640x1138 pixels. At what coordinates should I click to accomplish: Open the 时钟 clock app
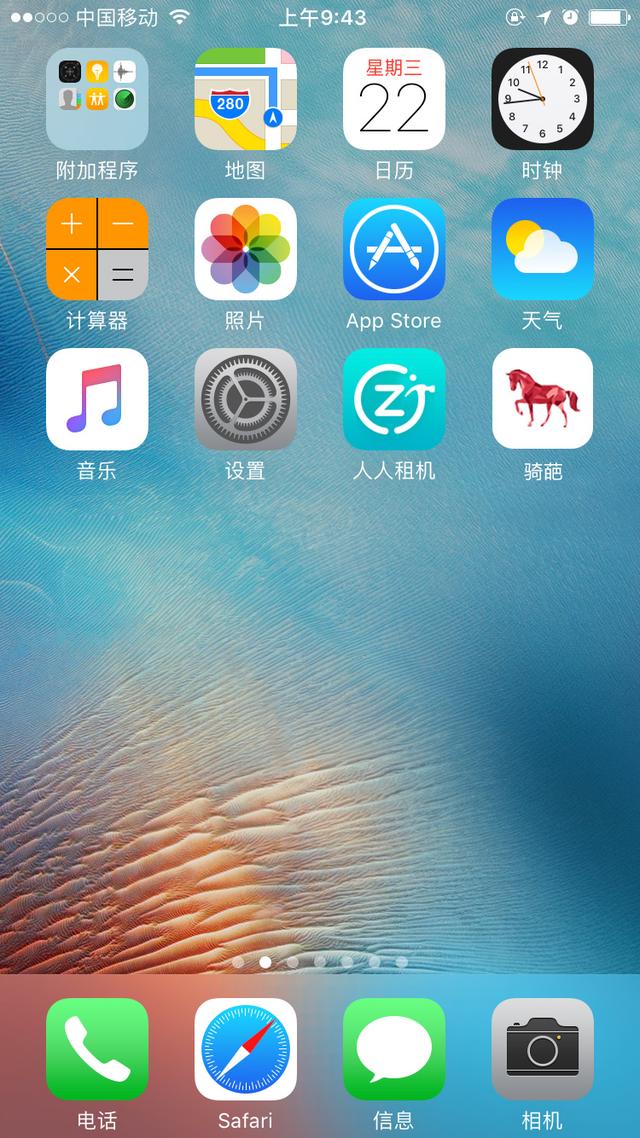coord(542,99)
